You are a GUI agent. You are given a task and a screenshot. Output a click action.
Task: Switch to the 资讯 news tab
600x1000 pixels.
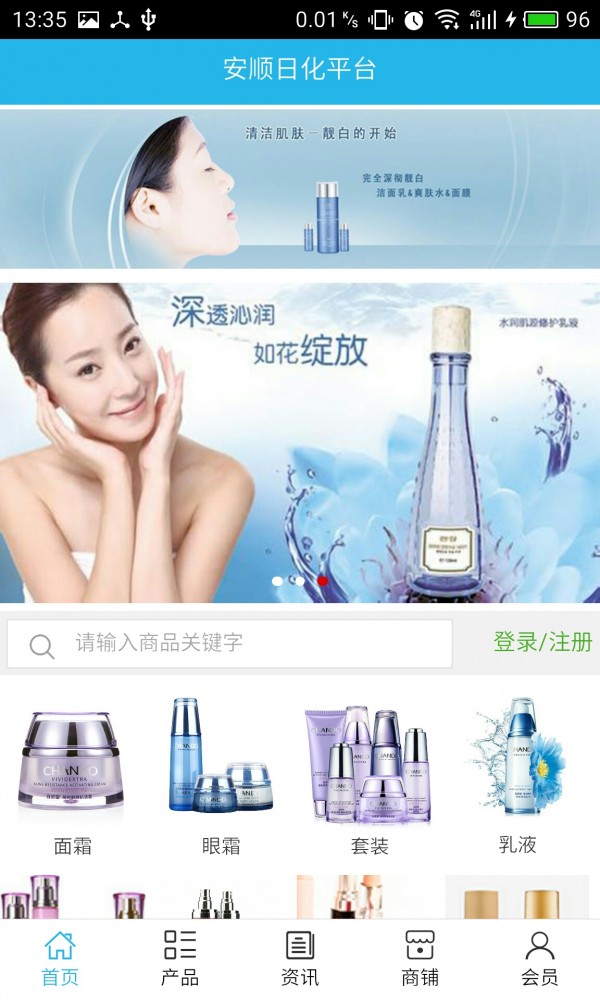(x=300, y=958)
